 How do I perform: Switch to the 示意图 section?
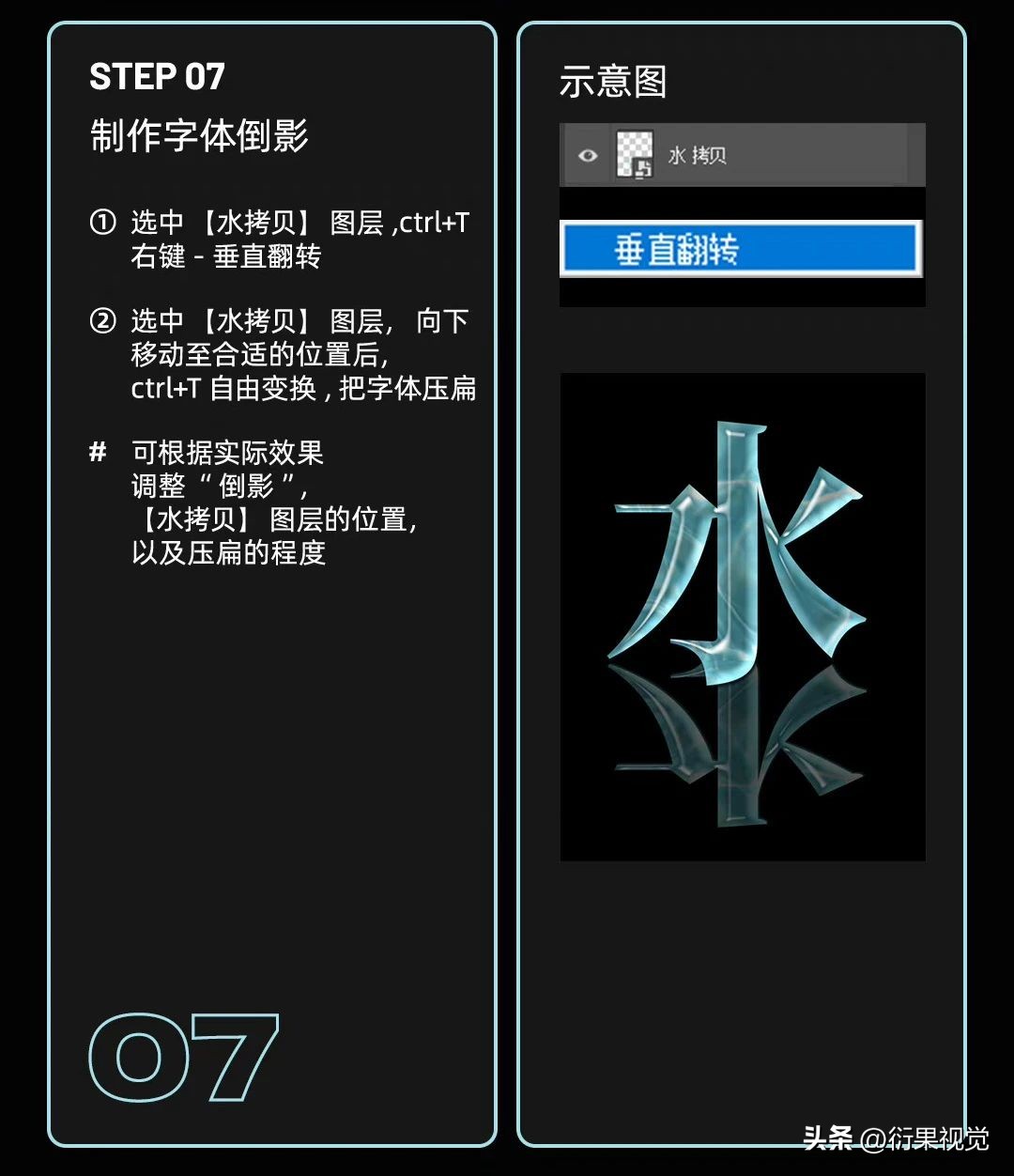612,83
